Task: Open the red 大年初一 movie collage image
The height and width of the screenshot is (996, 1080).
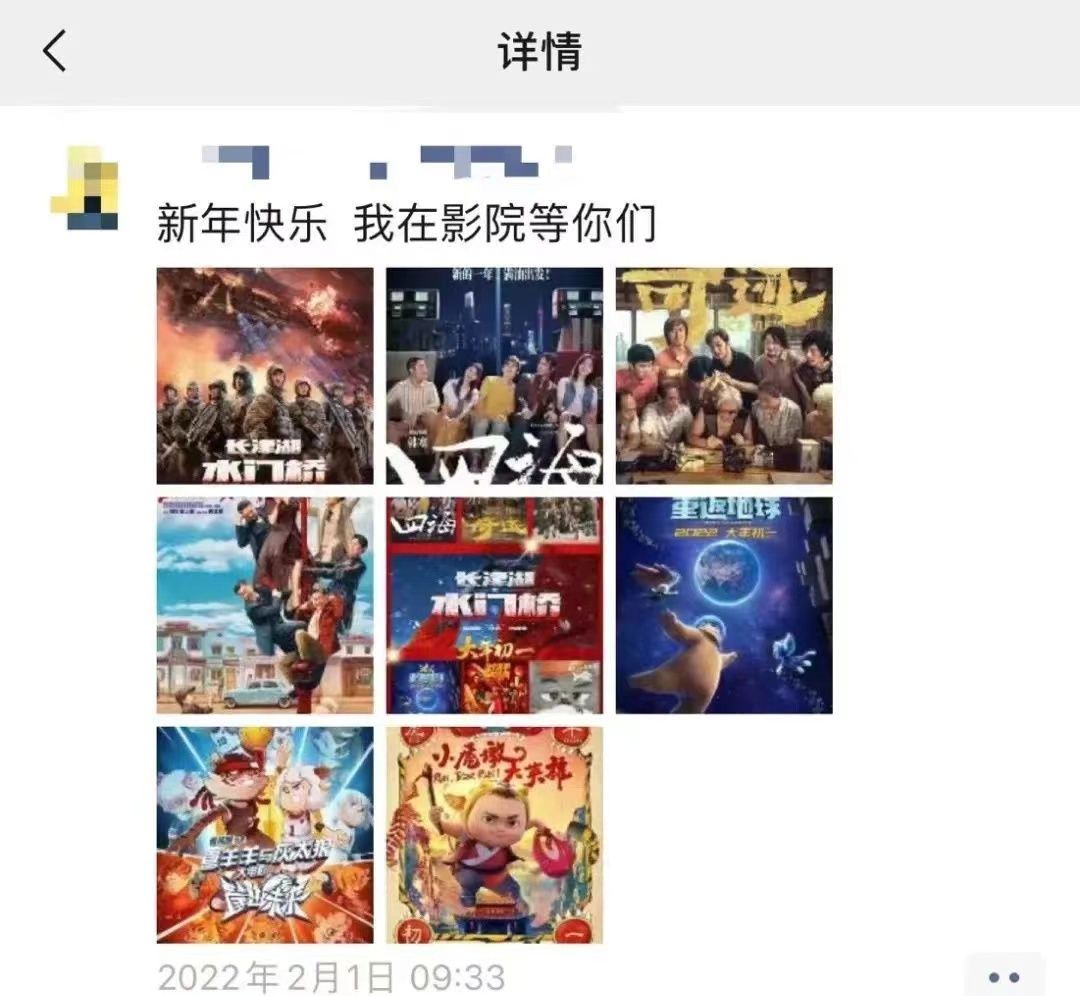Action: point(494,605)
